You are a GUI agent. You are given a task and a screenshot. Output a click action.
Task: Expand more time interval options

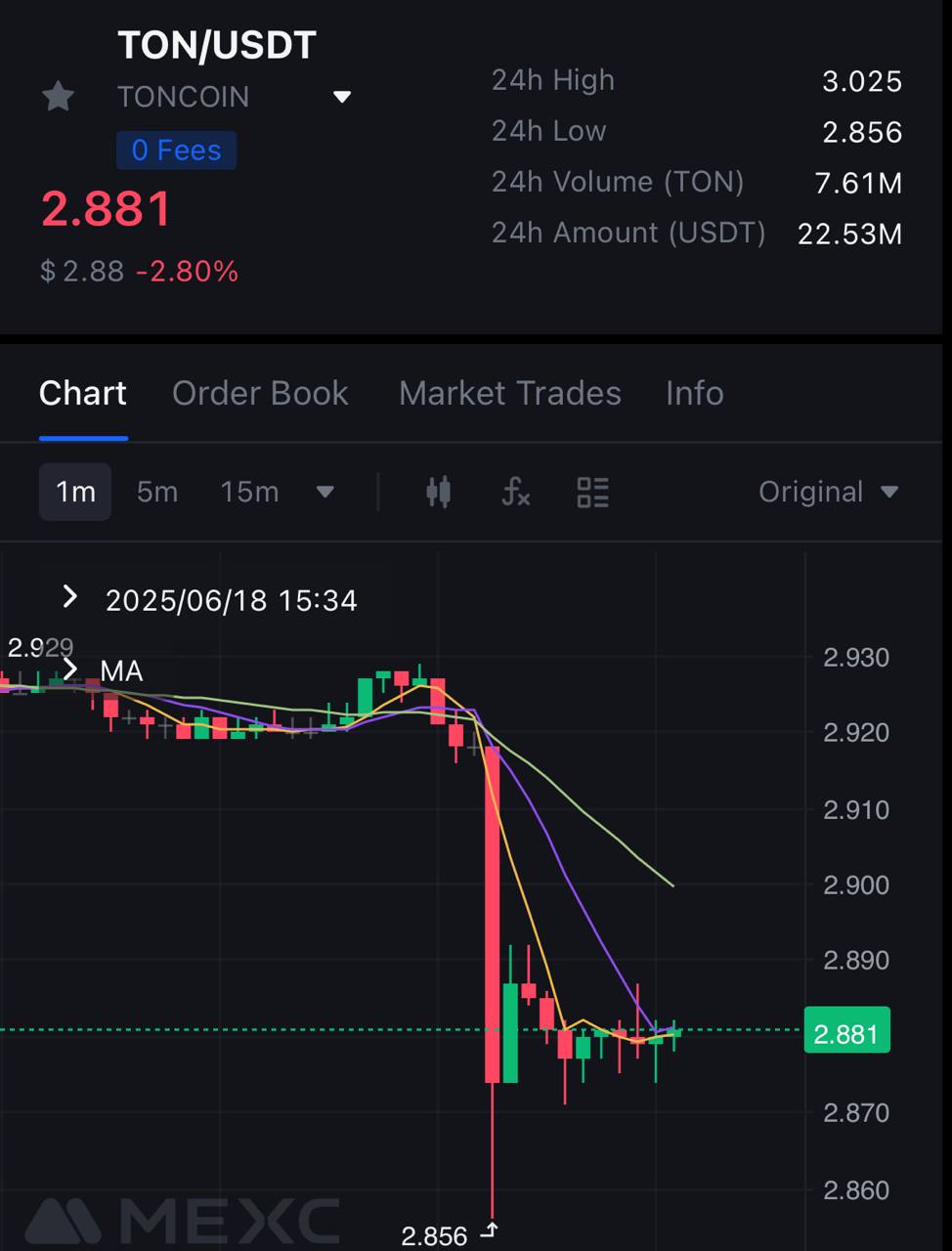(x=325, y=492)
